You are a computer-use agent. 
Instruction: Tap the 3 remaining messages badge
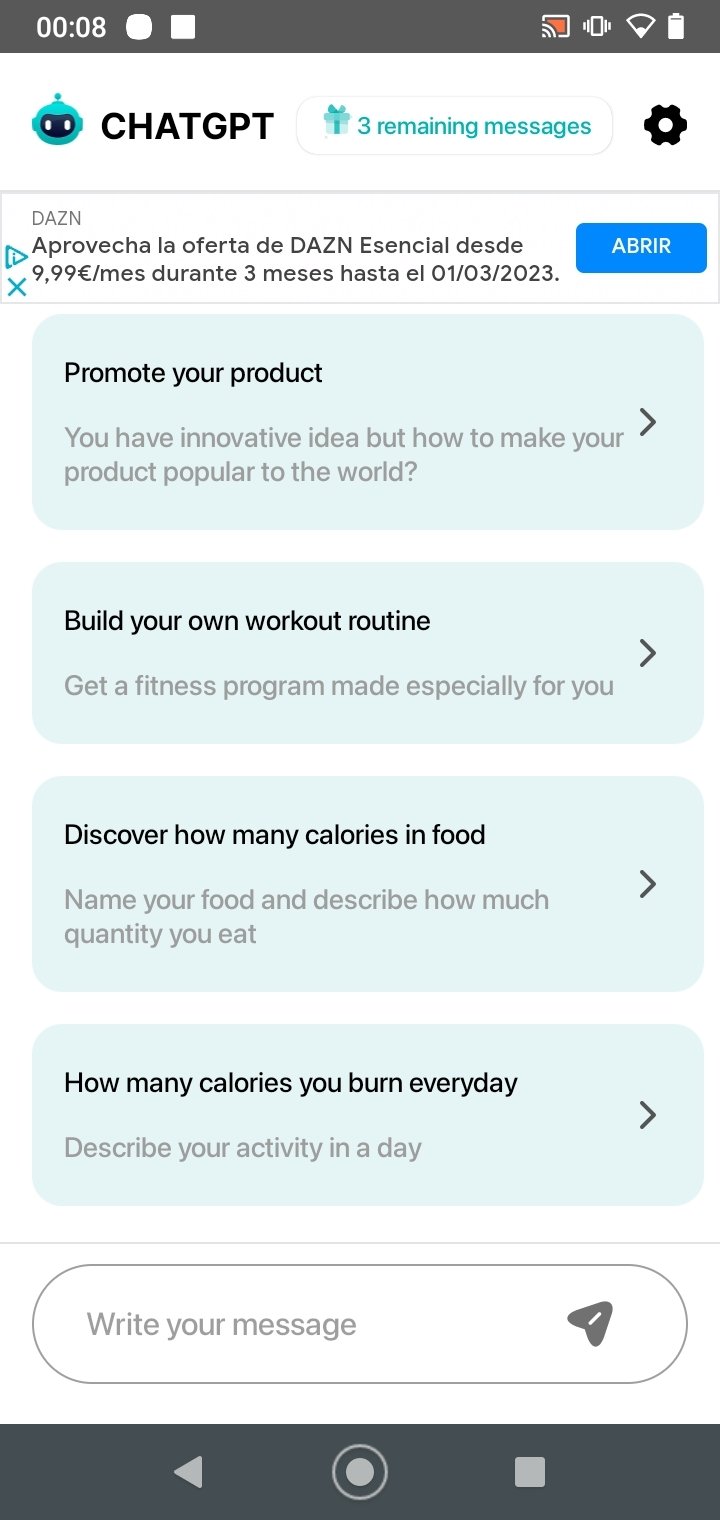point(455,126)
